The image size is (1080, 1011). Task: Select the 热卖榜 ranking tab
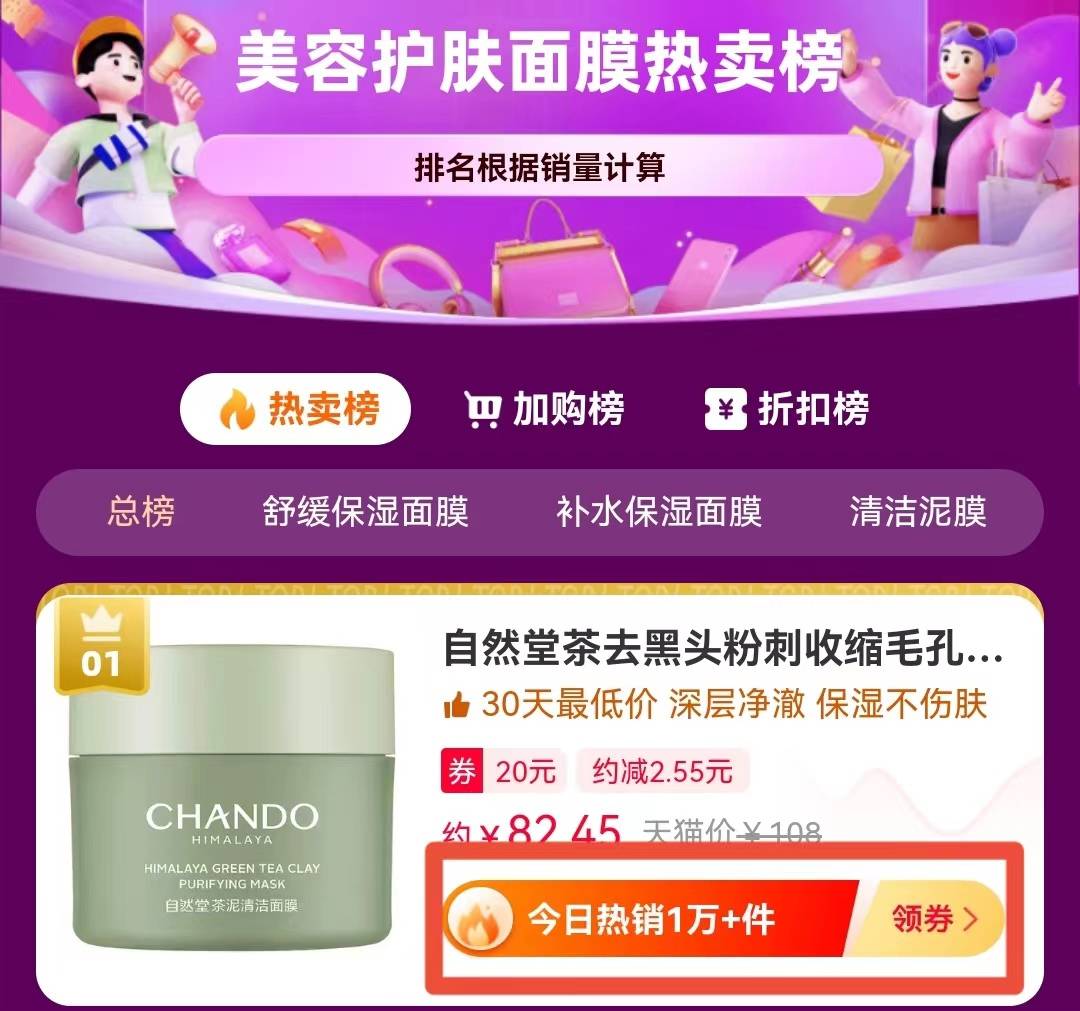click(x=295, y=409)
